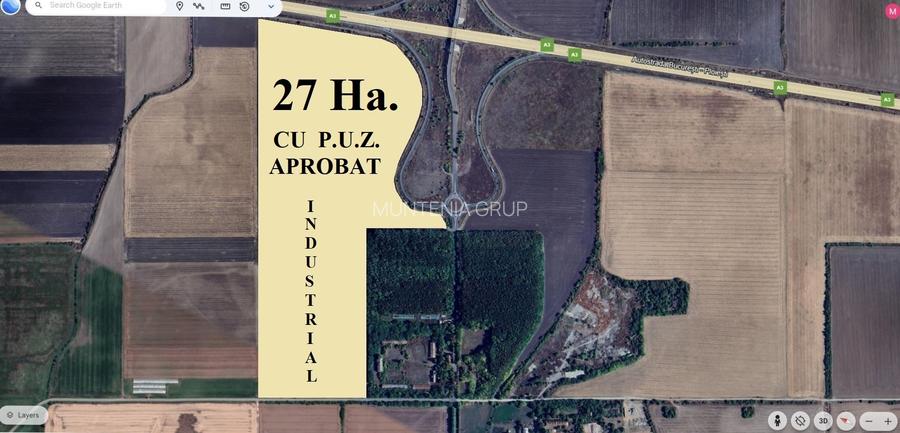Open the measure ruler tool

click(225, 6)
